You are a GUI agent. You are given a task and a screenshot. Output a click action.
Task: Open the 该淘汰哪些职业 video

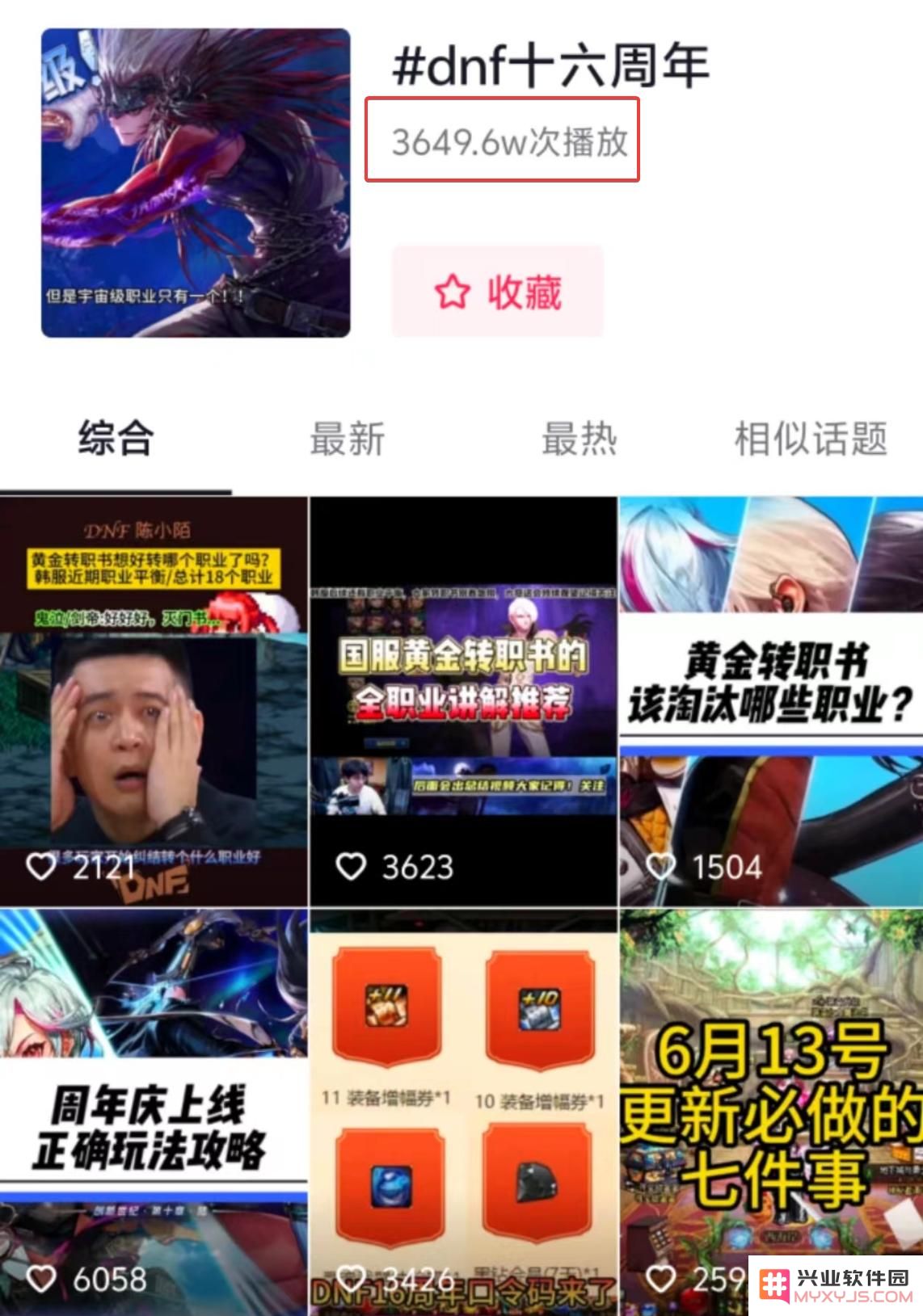(771, 701)
